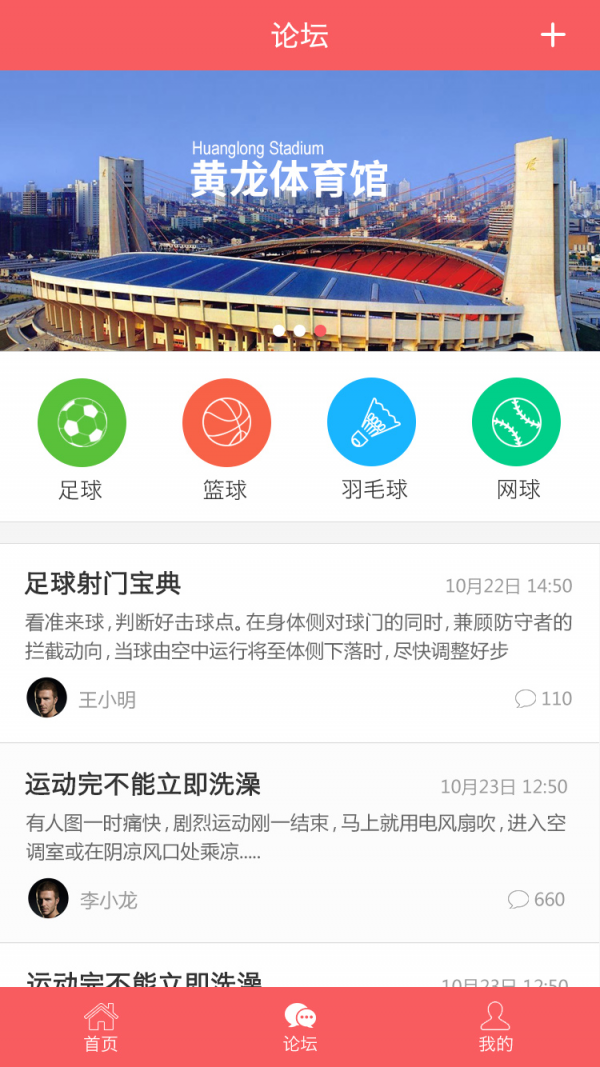Switch to the 论坛 forum tab
The image size is (600, 1067).
pyautogui.click(x=300, y=1027)
